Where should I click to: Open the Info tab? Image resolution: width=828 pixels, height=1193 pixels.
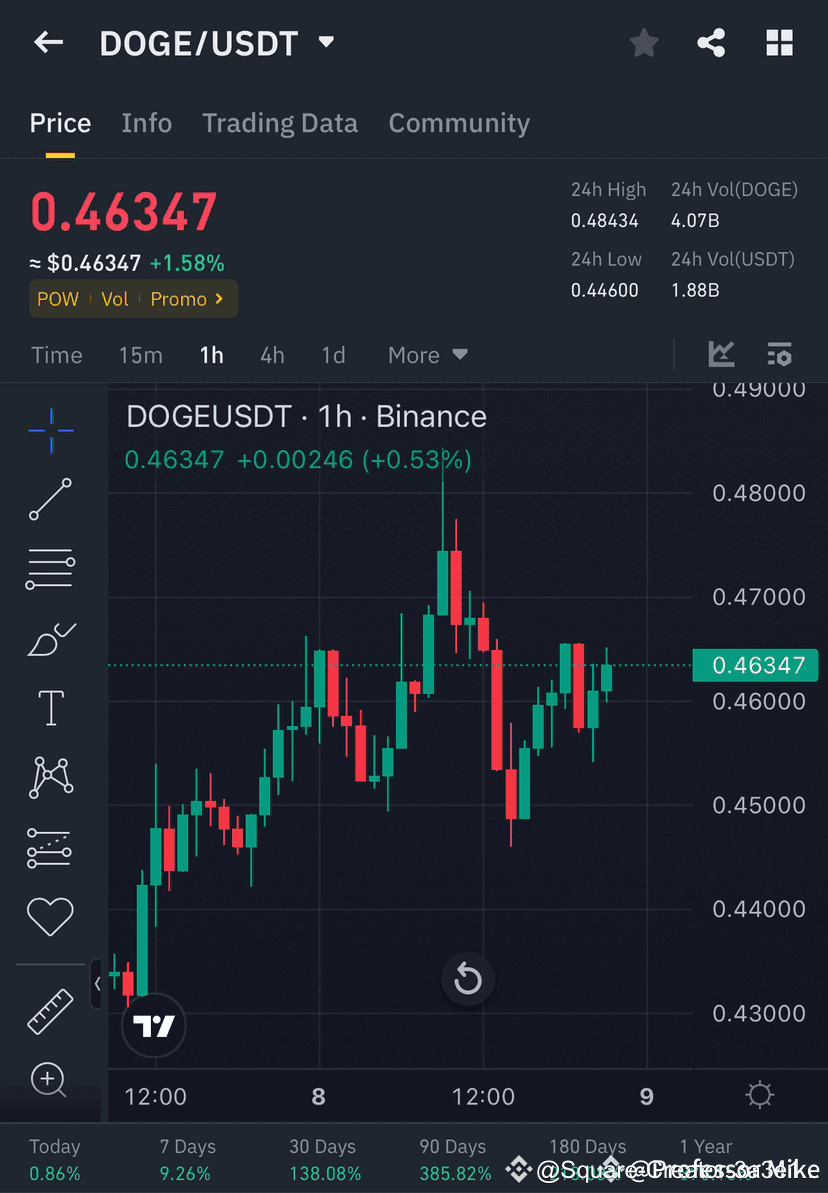pyautogui.click(x=146, y=122)
